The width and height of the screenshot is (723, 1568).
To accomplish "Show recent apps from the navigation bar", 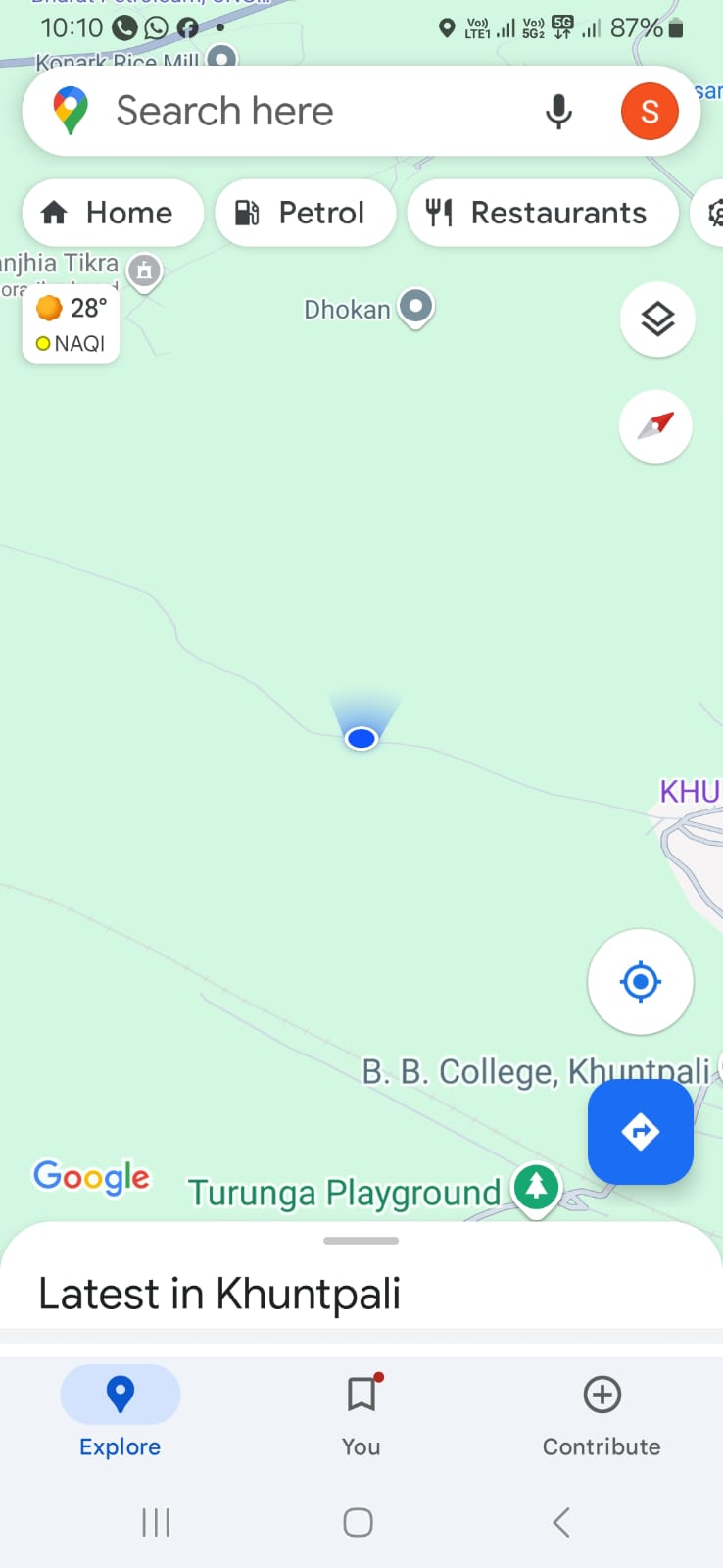I will tap(156, 1522).
